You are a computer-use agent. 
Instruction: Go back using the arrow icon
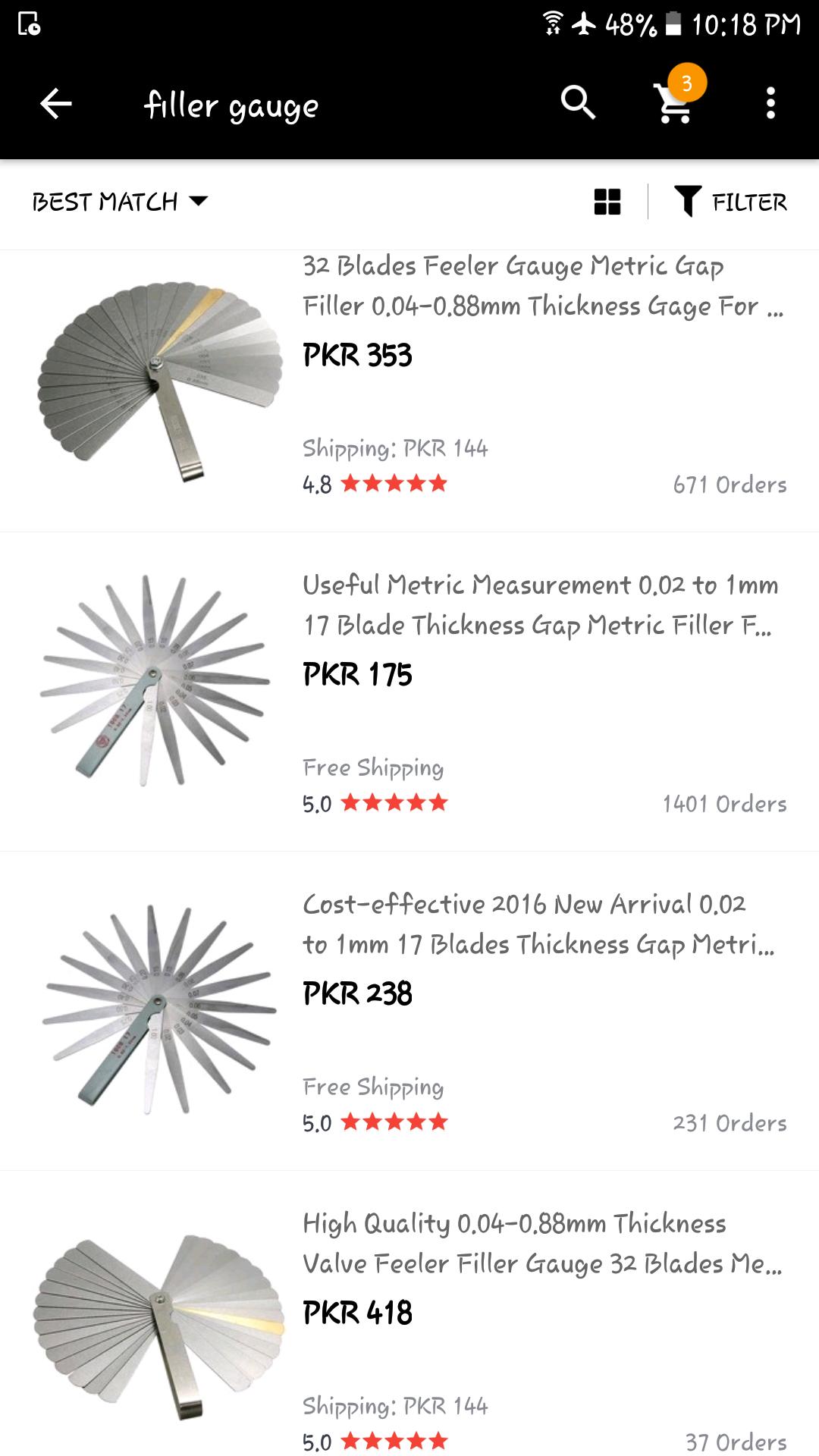(x=56, y=104)
